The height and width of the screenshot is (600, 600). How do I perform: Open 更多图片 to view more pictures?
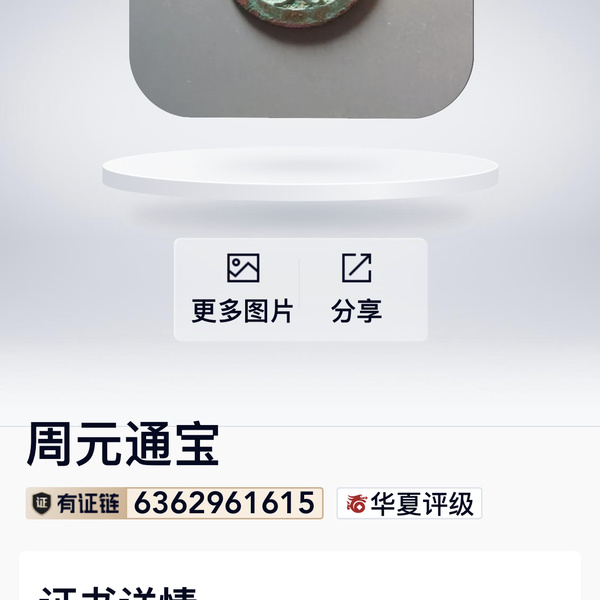(242, 289)
